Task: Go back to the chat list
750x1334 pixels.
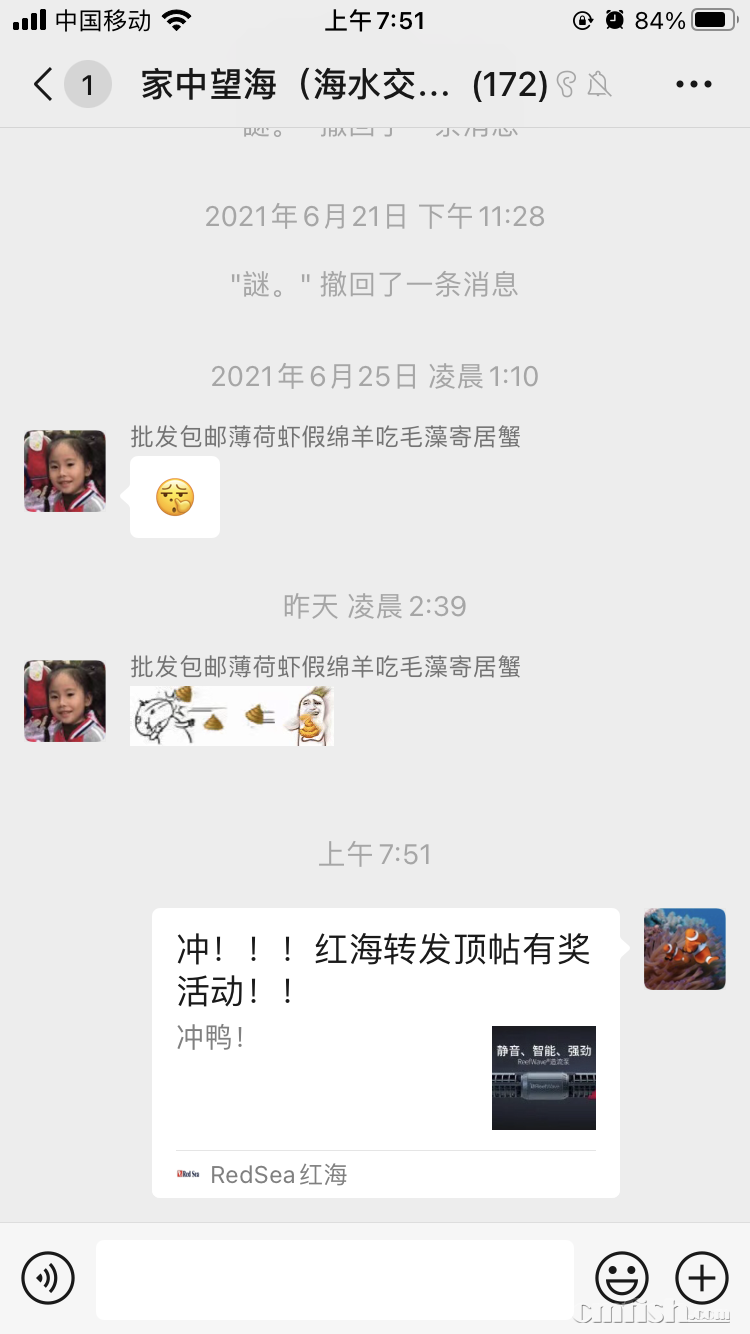Action: (43, 85)
